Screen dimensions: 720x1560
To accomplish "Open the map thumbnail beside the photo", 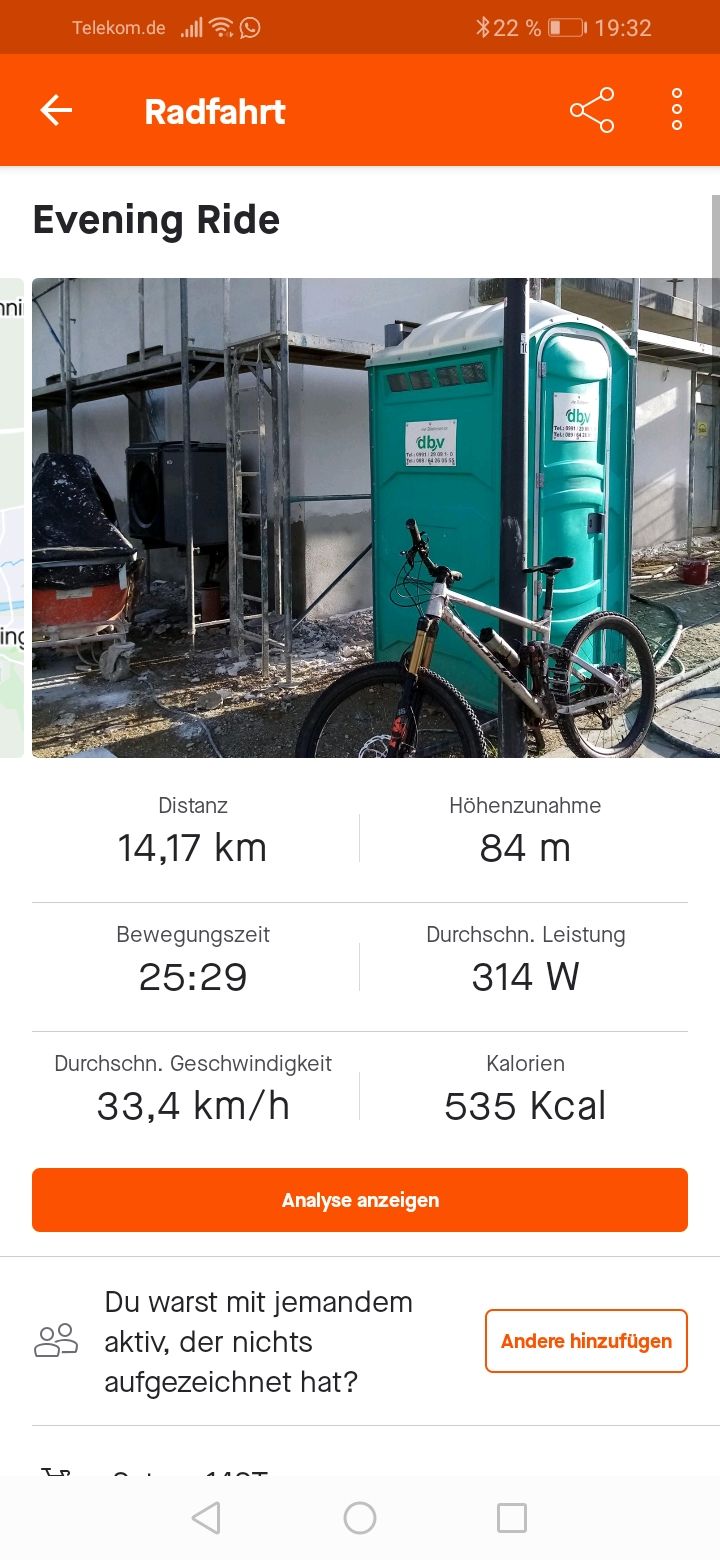I will tap(11, 517).
